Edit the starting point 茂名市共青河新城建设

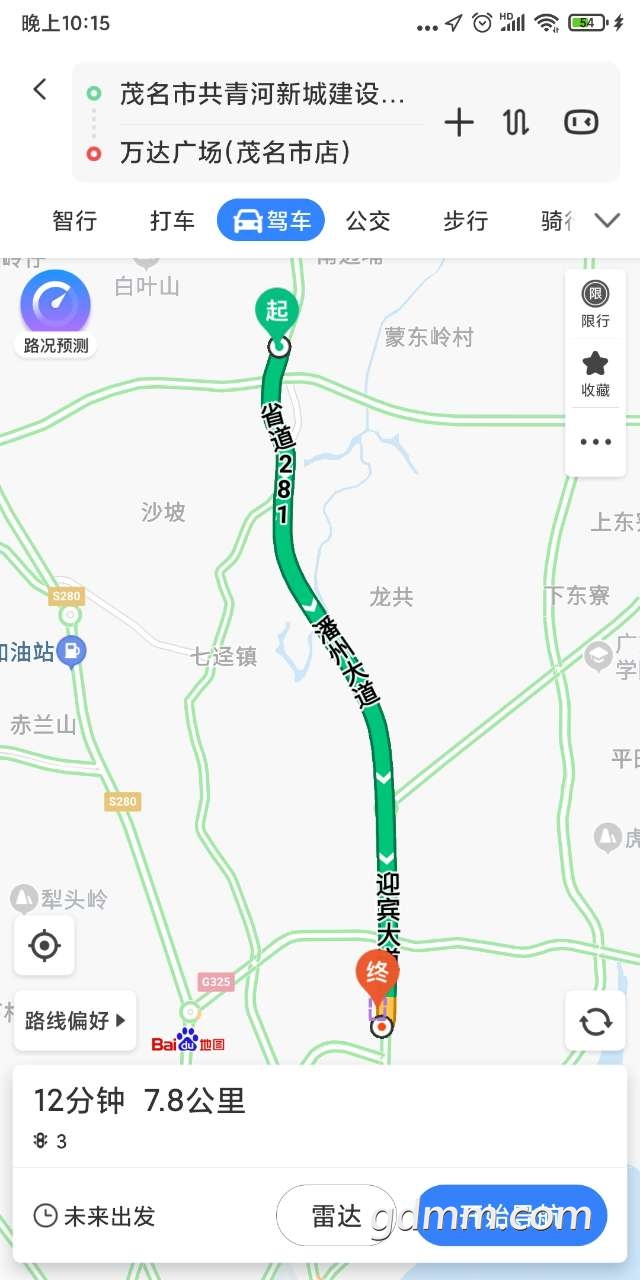[x=262, y=95]
